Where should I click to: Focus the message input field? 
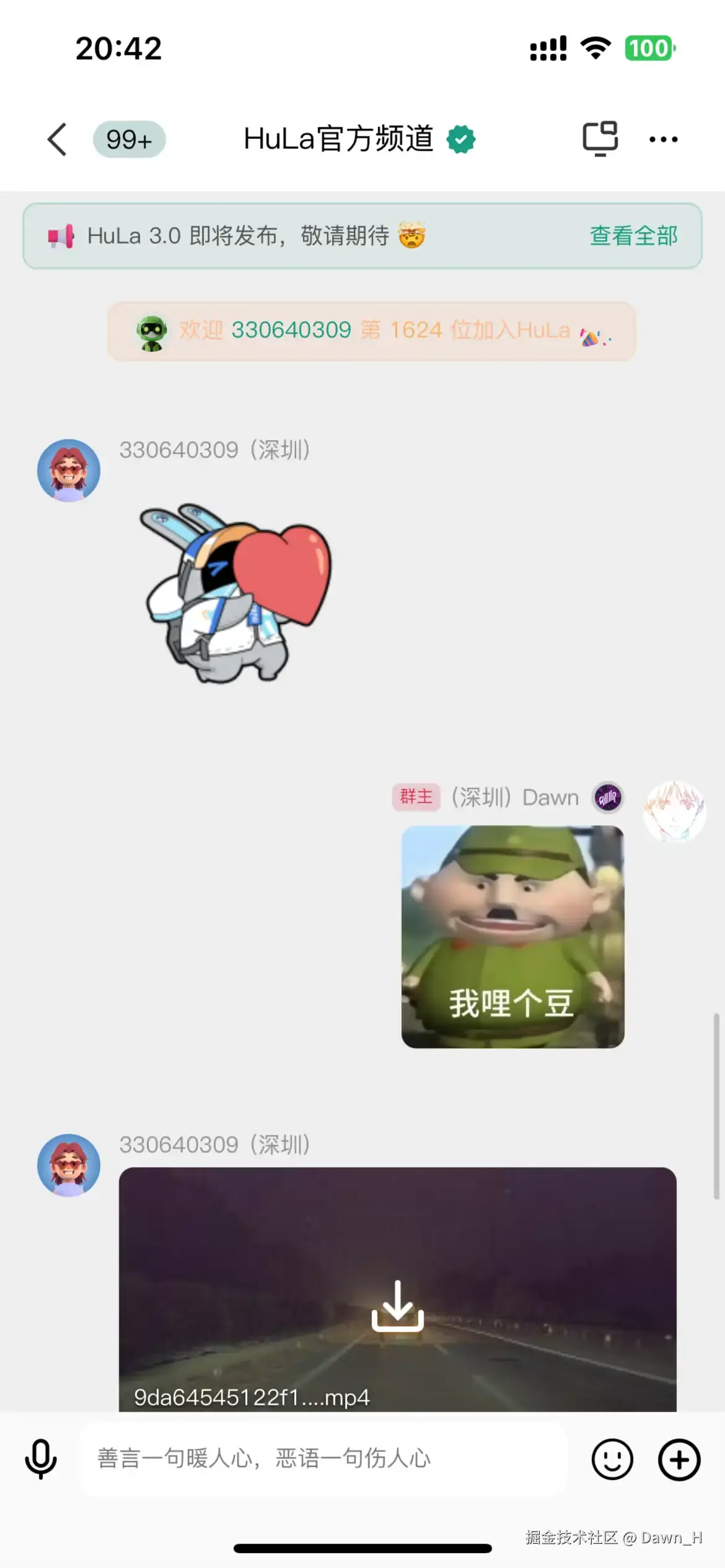(322, 1459)
